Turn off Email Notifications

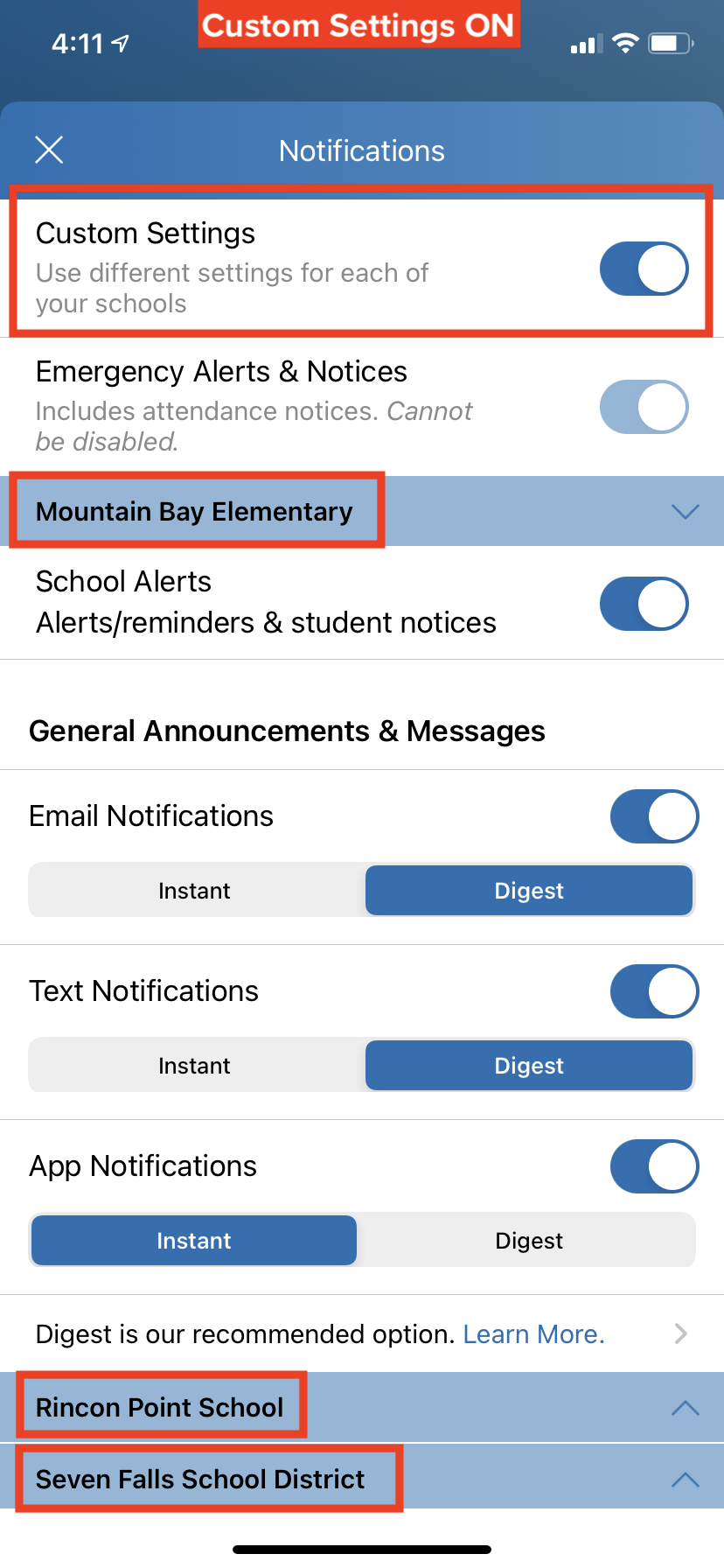coord(654,816)
